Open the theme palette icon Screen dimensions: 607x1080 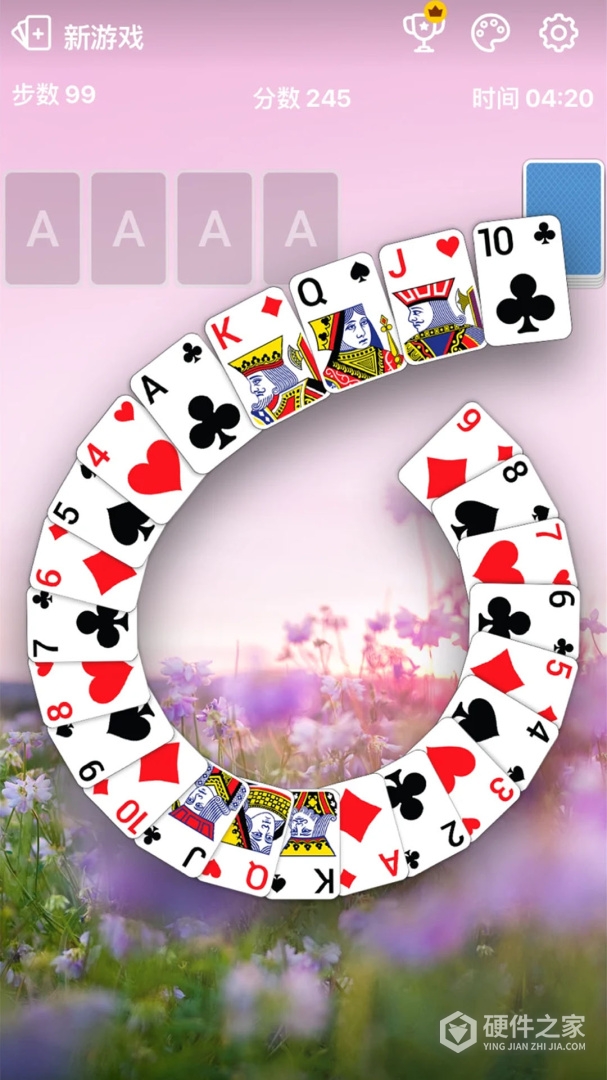(490, 33)
